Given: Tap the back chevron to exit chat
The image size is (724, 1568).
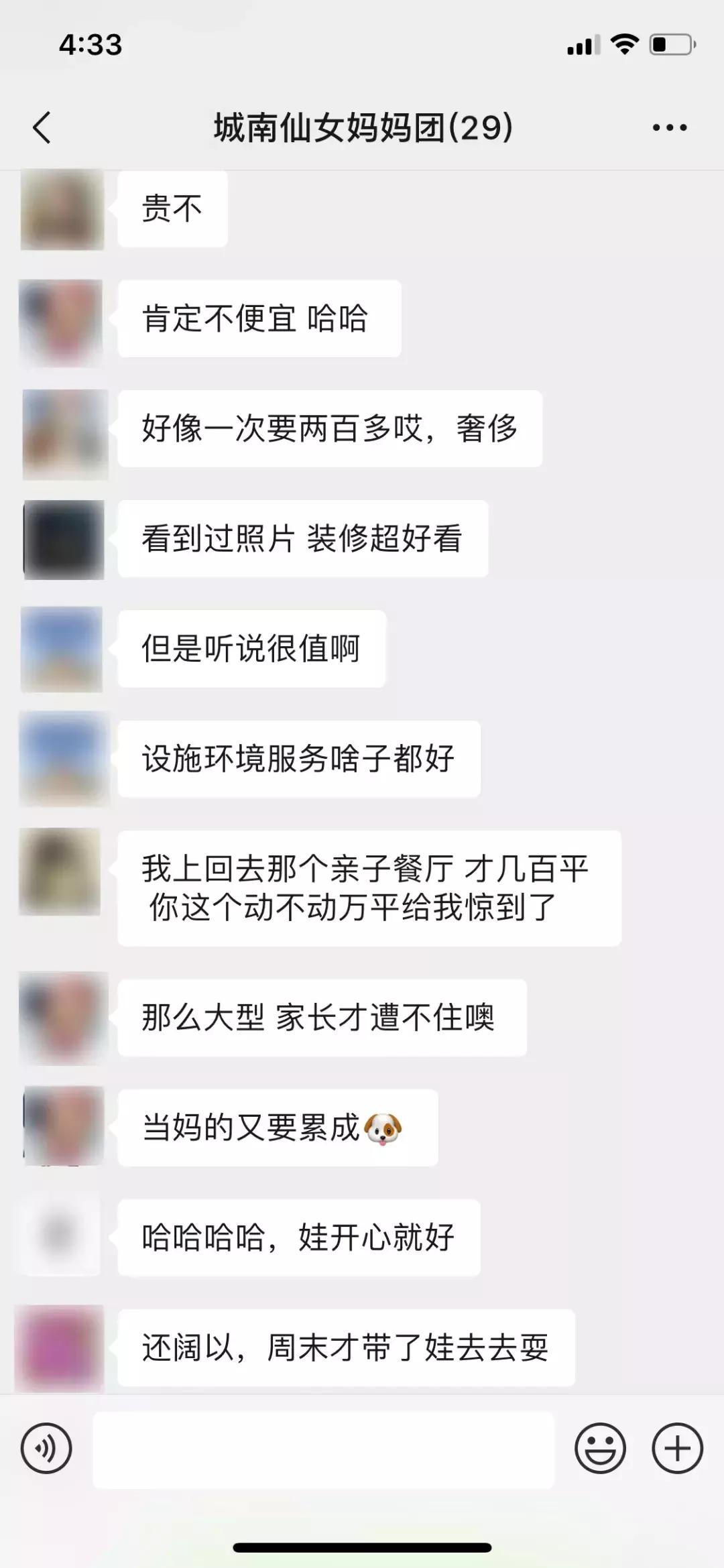Looking at the screenshot, I should click(x=42, y=127).
